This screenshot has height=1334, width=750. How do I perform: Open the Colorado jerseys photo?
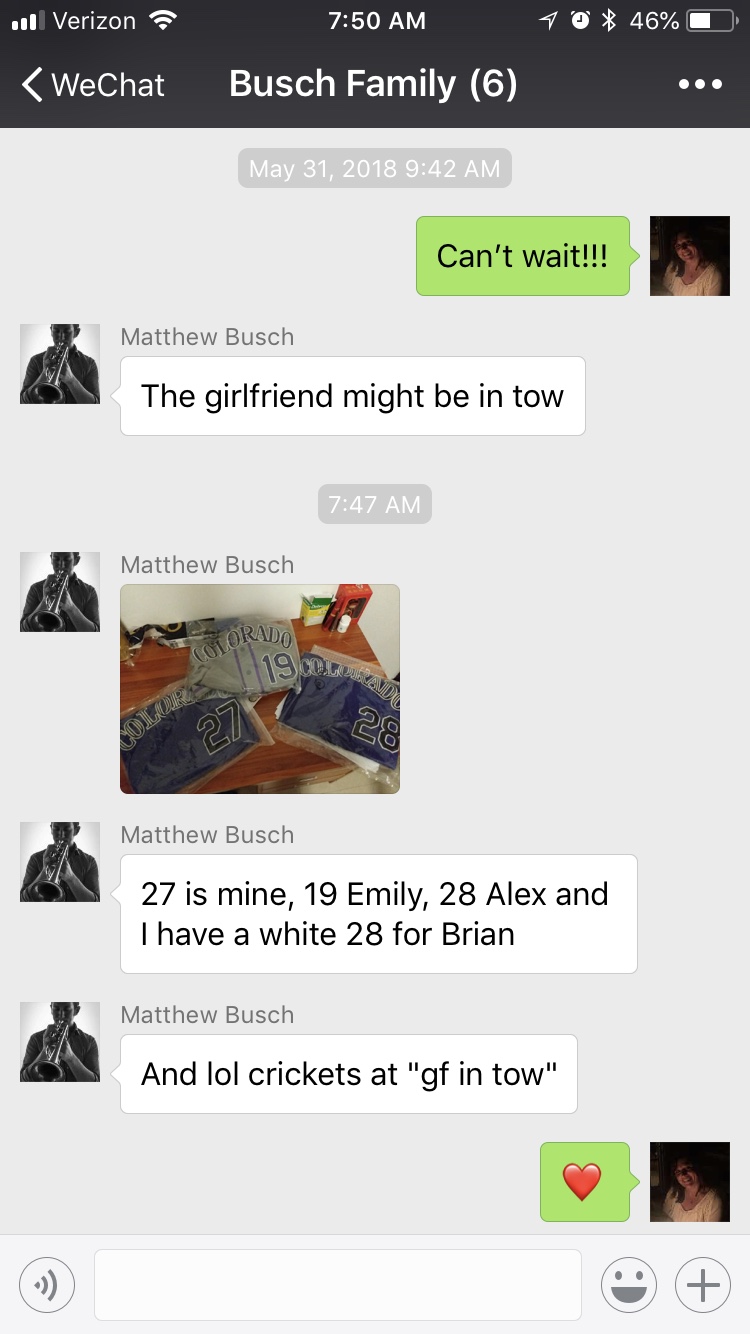(260, 689)
